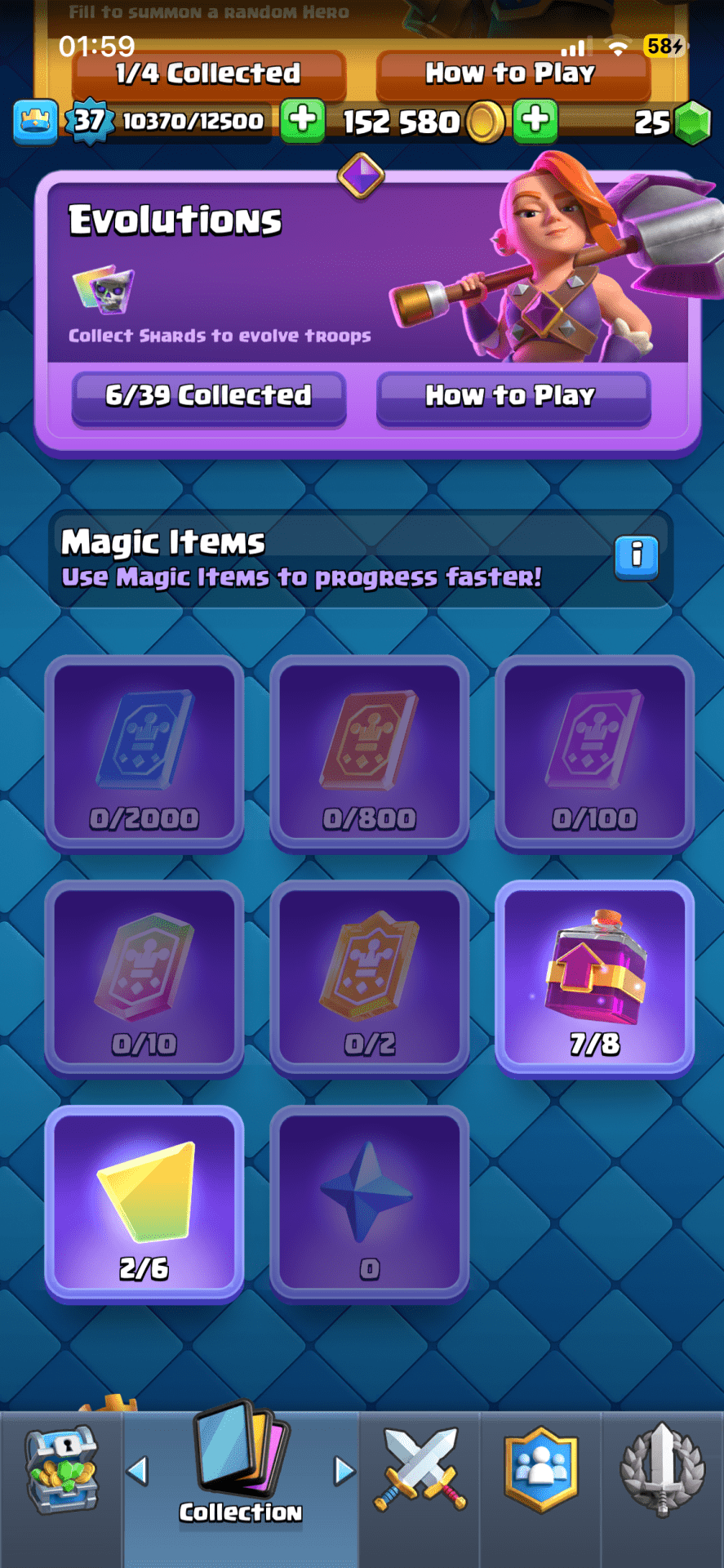The width and height of the screenshot is (724, 1568).
Task: Open the 7/8 magic potion item
Action: (594, 978)
